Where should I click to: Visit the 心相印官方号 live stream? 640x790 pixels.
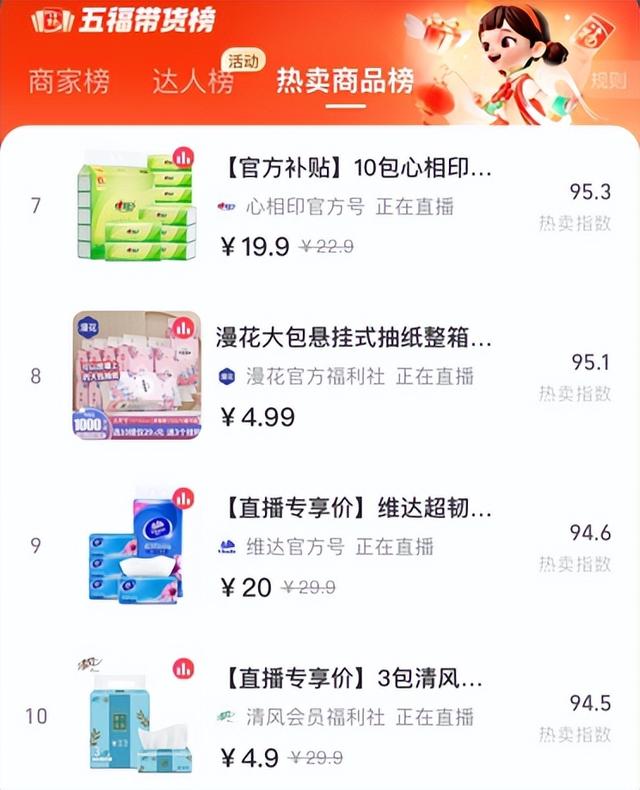click(336, 207)
